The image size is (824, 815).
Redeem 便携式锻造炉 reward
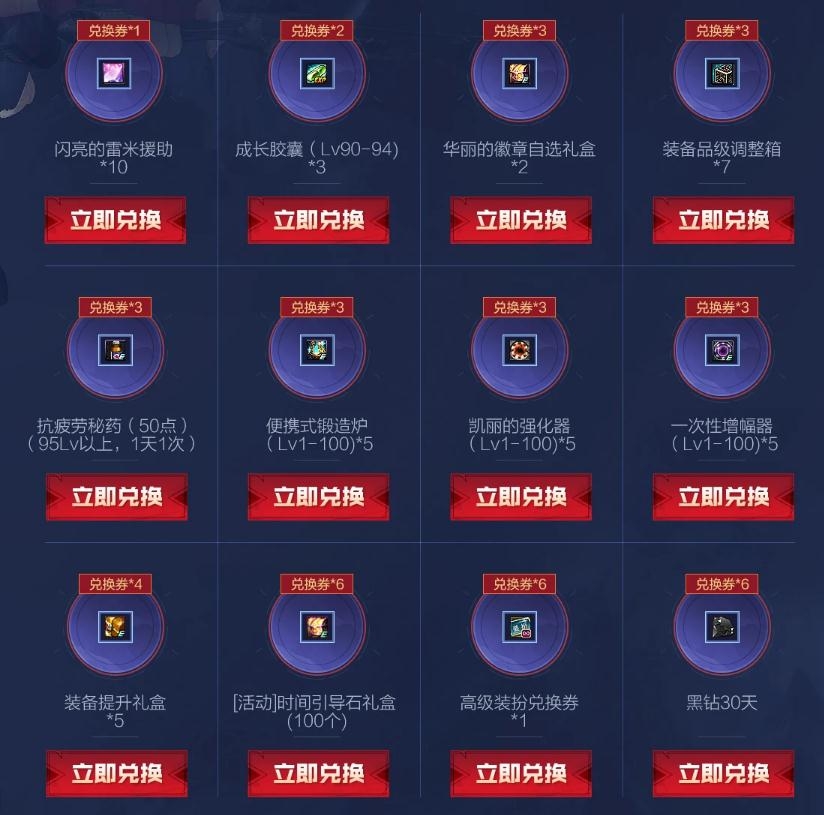point(318,497)
